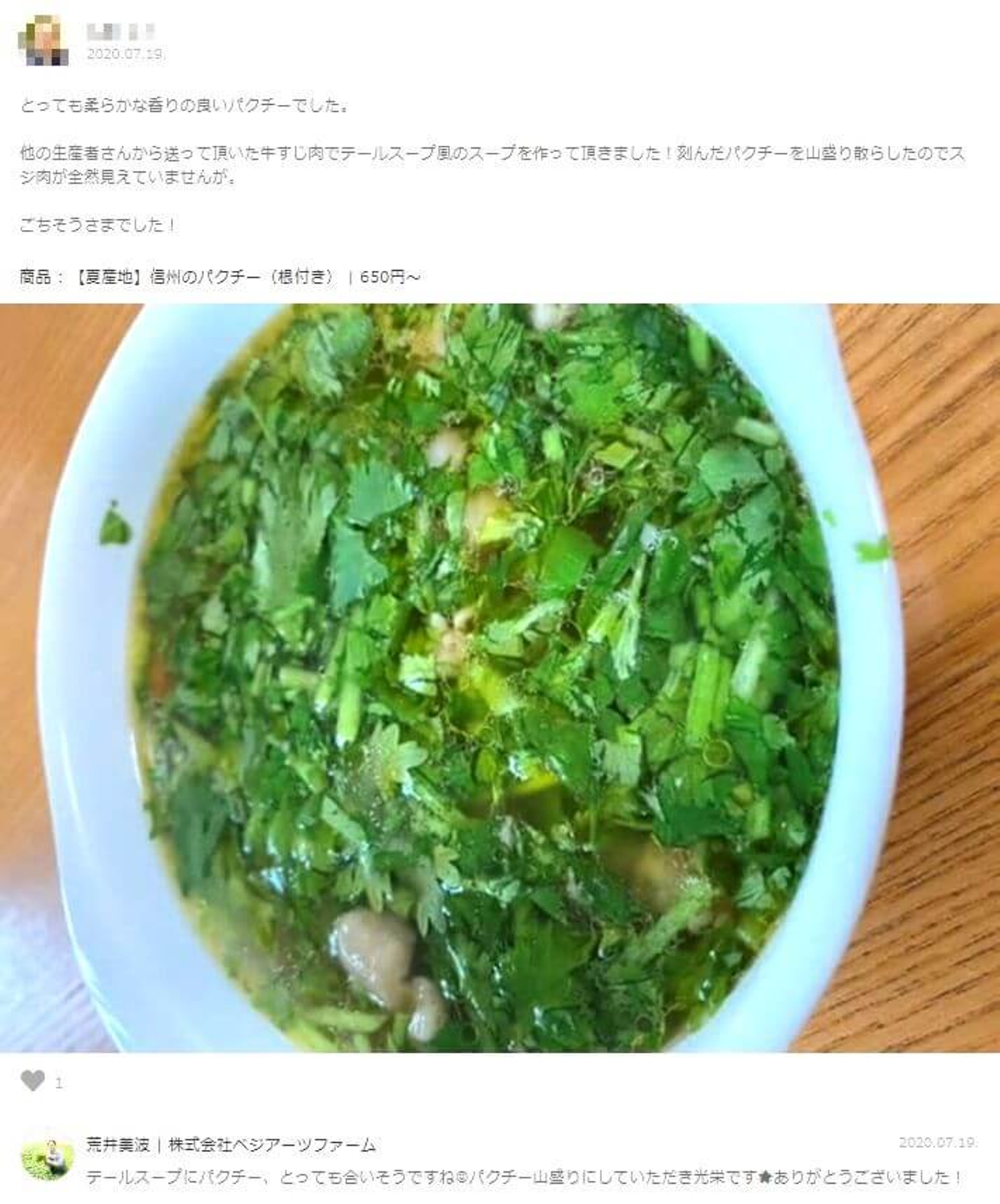The image size is (1000, 1204).
Task: Enlarge the coriander soup photo
Action: [x=500, y=678]
